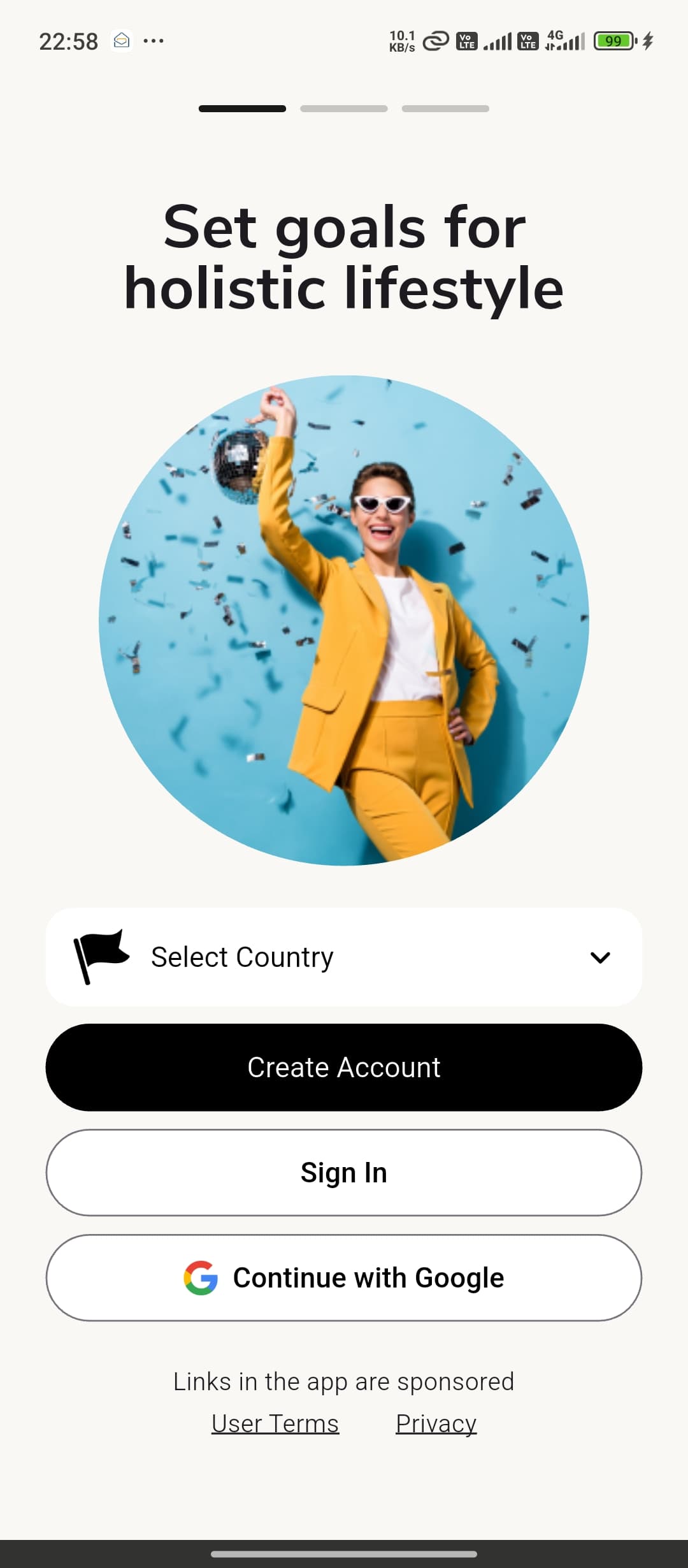Choose Sign In
Viewport: 688px width, 1568px height.
click(x=344, y=1172)
